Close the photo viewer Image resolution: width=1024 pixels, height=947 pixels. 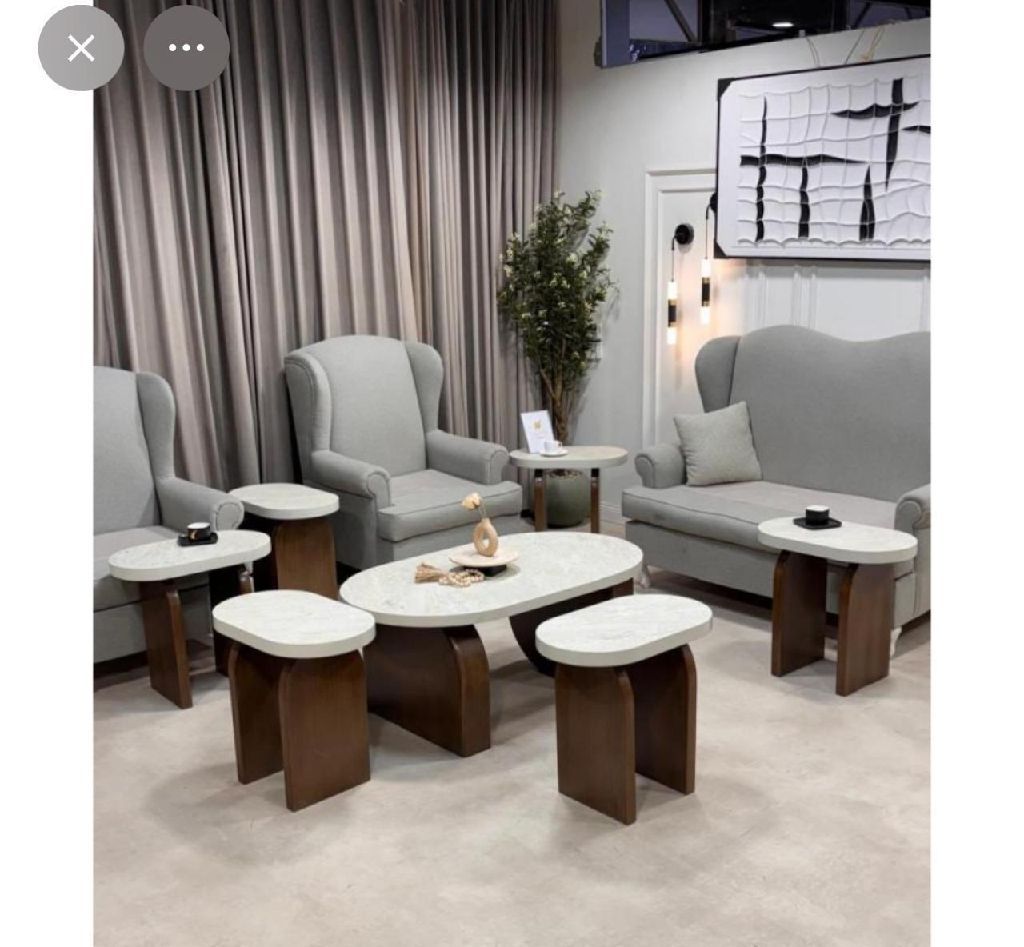[x=81, y=48]
